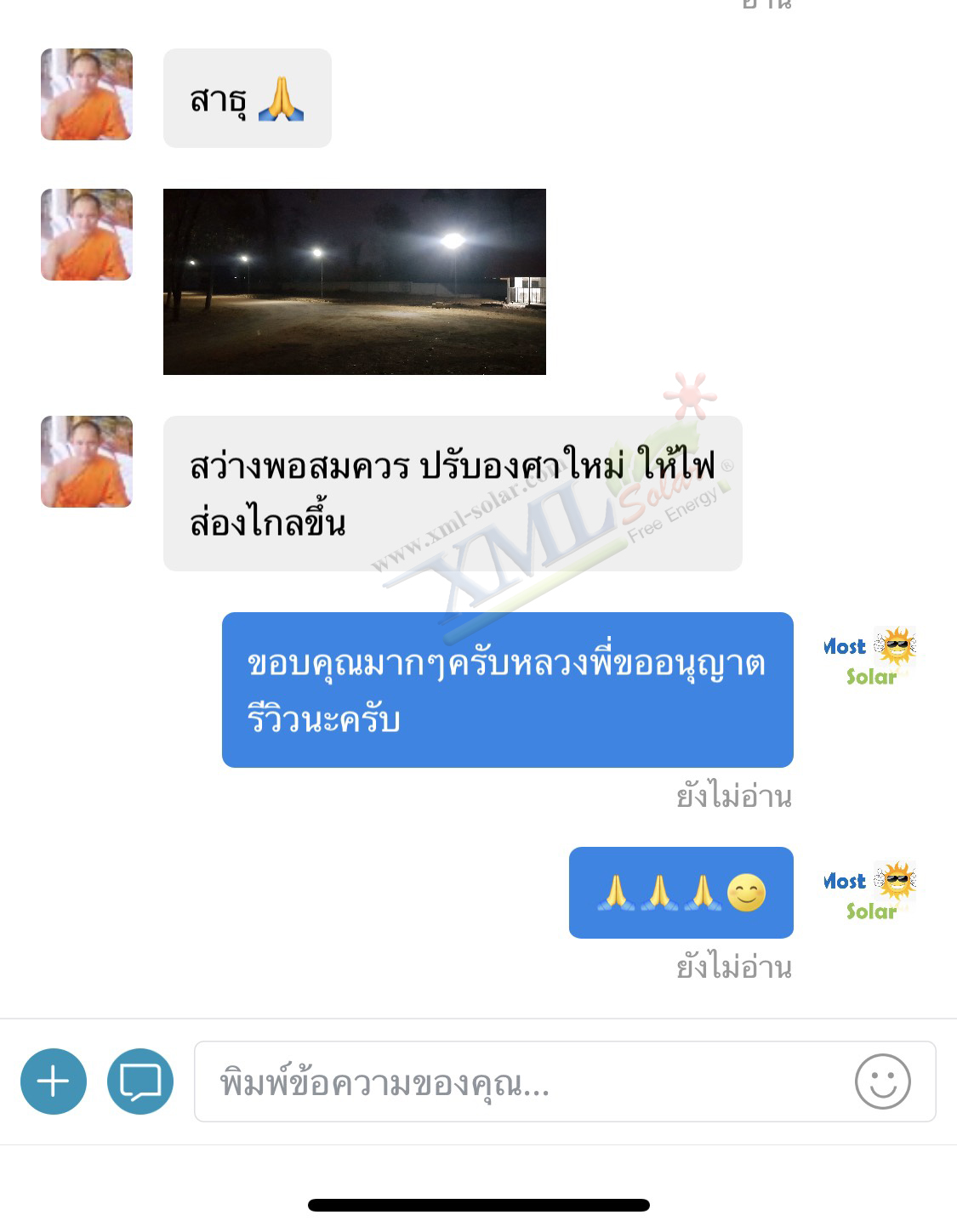Click the speech bubble icon next to plus

click(142, 1082)
